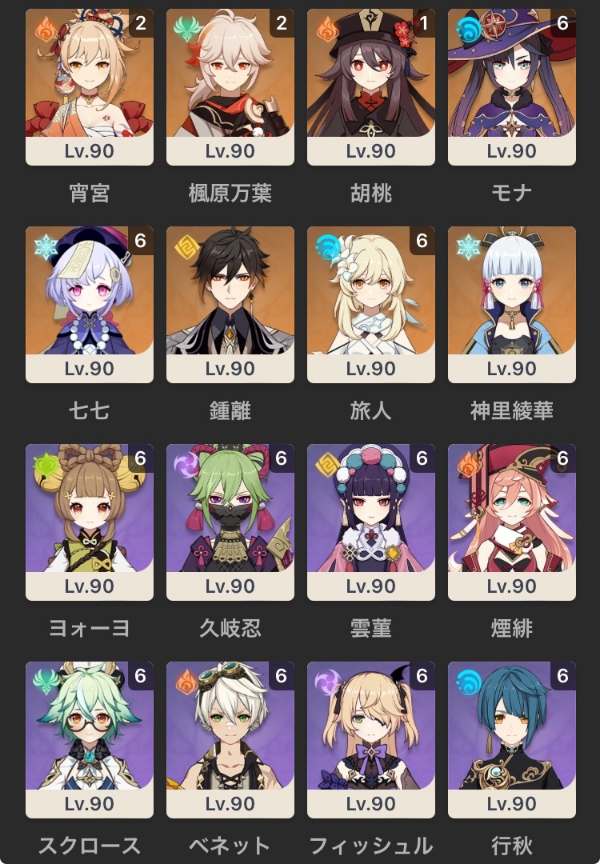View the 旅人 character card
Viewport: 600px width, 864px height.
click(x=371, y=304)
